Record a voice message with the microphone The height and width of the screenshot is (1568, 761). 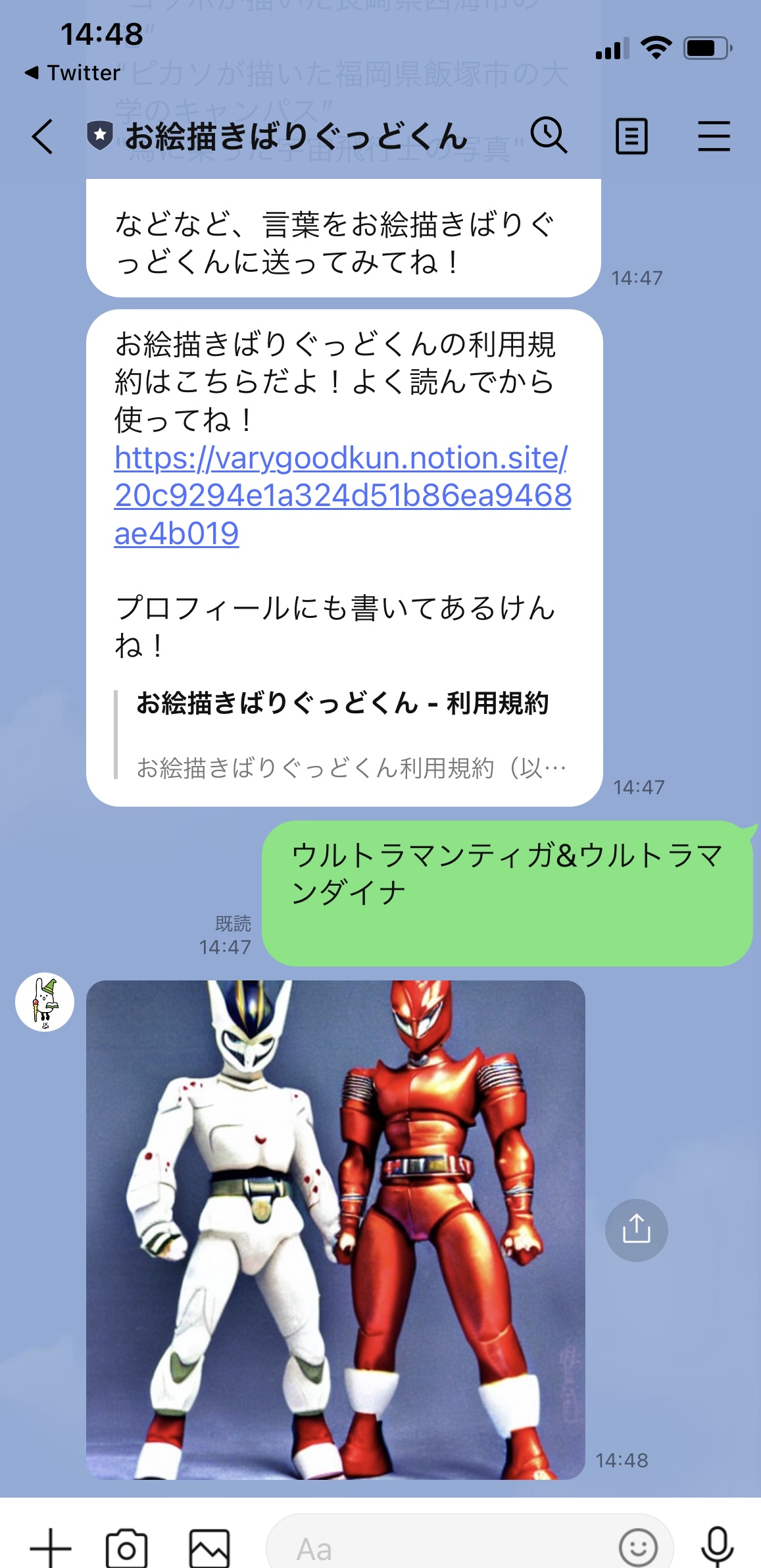717,1548
